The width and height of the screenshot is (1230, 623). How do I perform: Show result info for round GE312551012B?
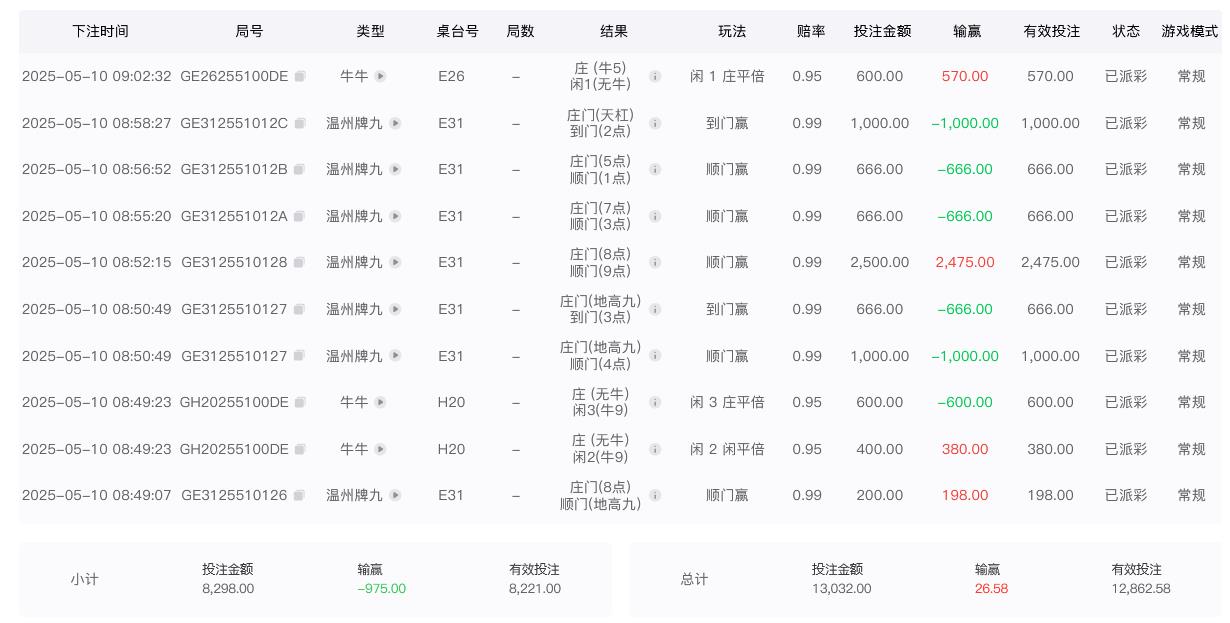coord(655,169)
